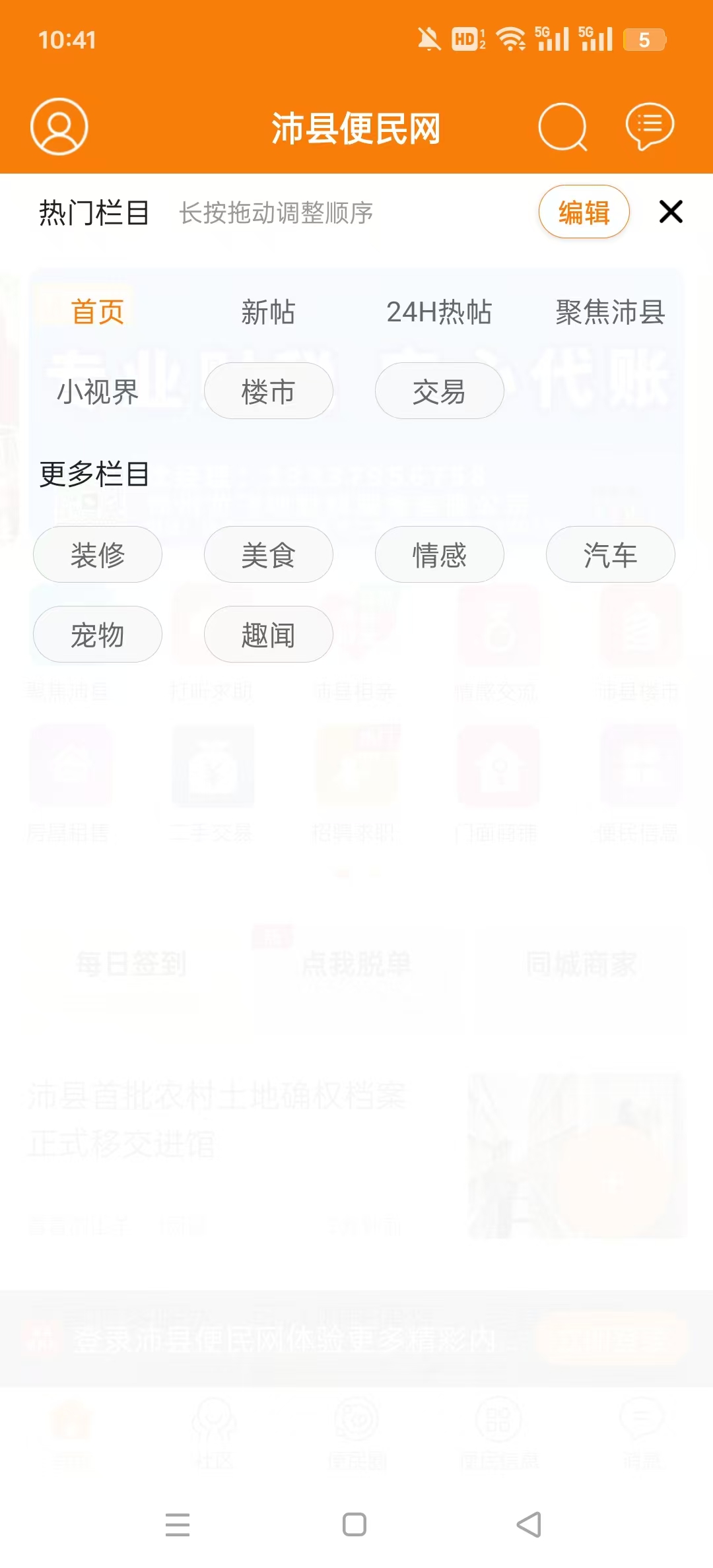
Task: Open the 小视界 column
Action: 98,391
